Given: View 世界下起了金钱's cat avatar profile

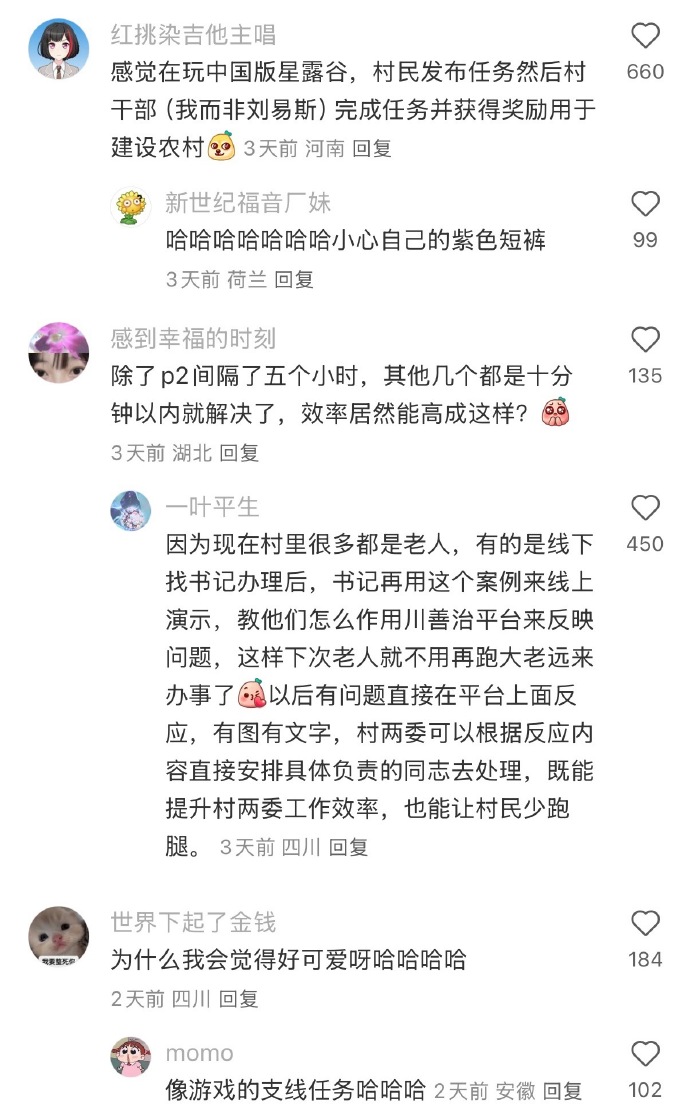Looking at the screenshot, I should [58, 937].
